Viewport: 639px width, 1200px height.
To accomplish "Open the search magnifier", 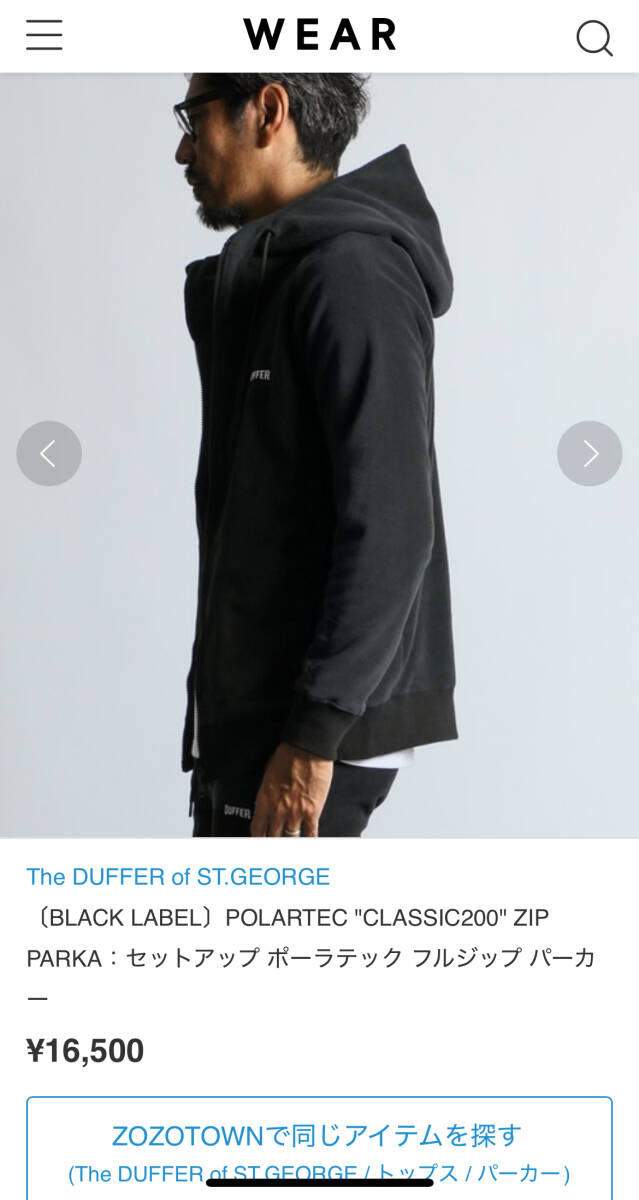I will point(594,38).
